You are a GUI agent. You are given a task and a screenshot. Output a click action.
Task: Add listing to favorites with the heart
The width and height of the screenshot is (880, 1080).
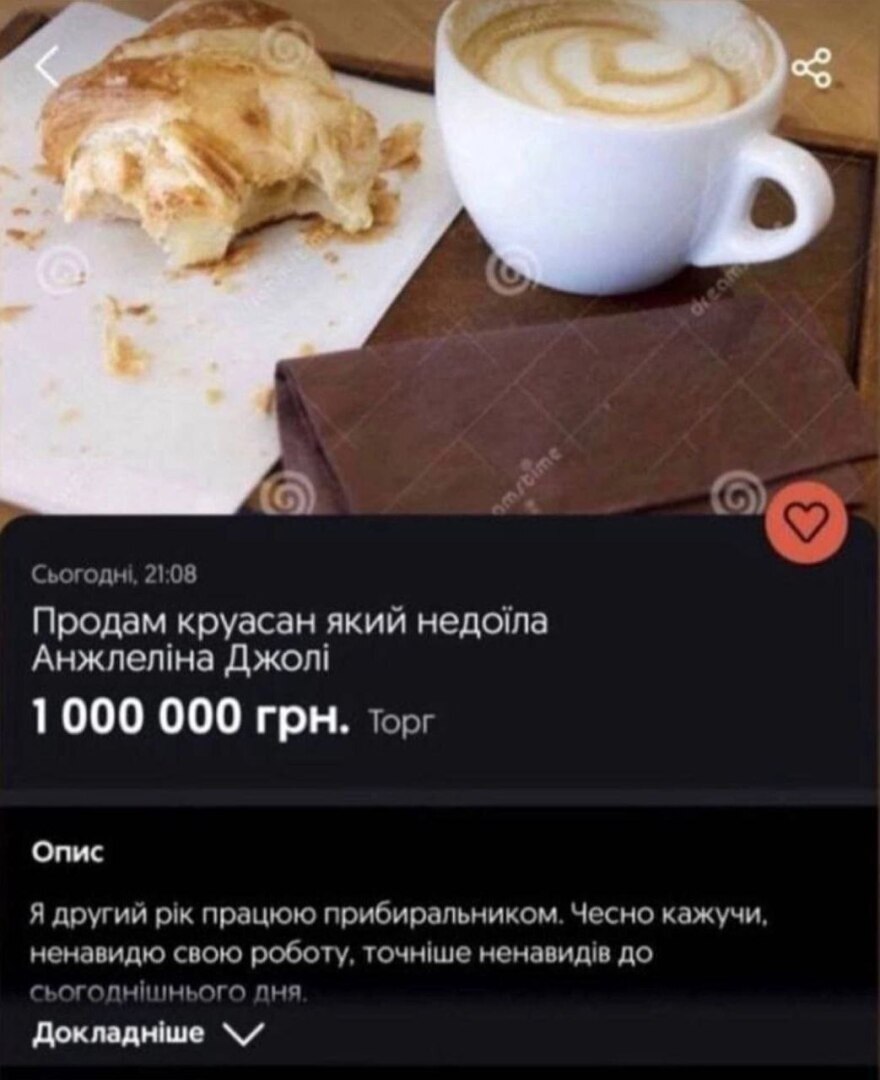point(807,522)
